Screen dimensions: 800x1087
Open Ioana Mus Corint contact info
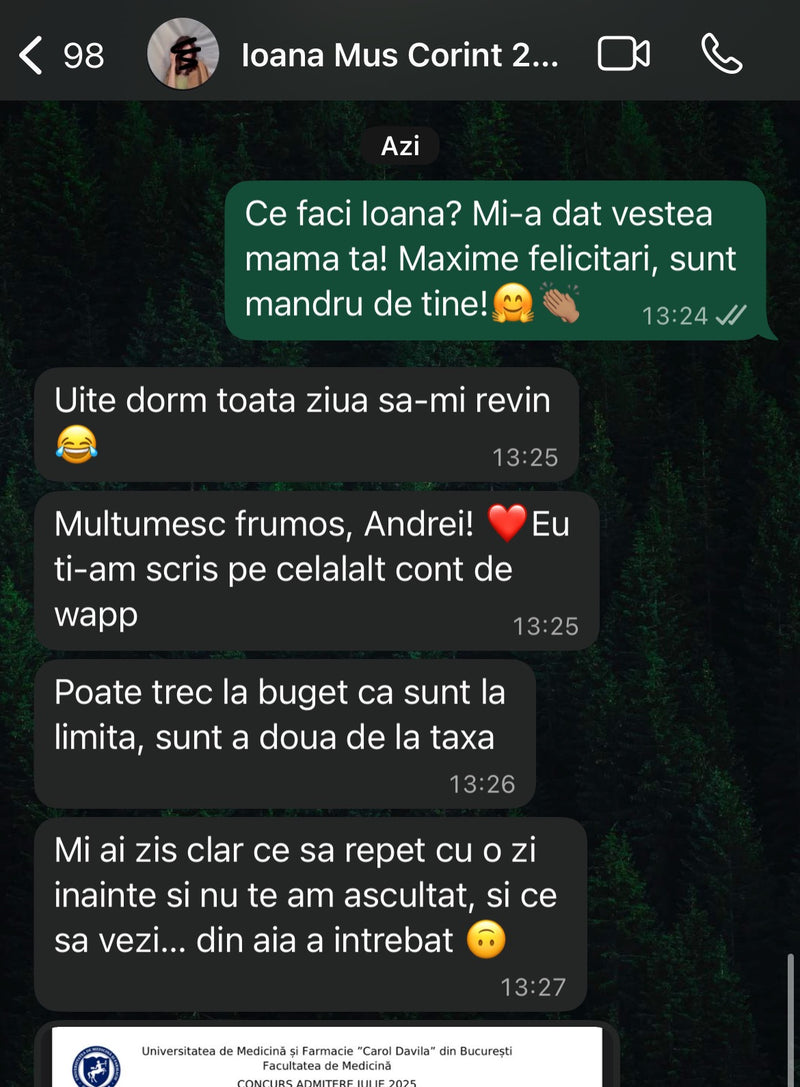400,55
